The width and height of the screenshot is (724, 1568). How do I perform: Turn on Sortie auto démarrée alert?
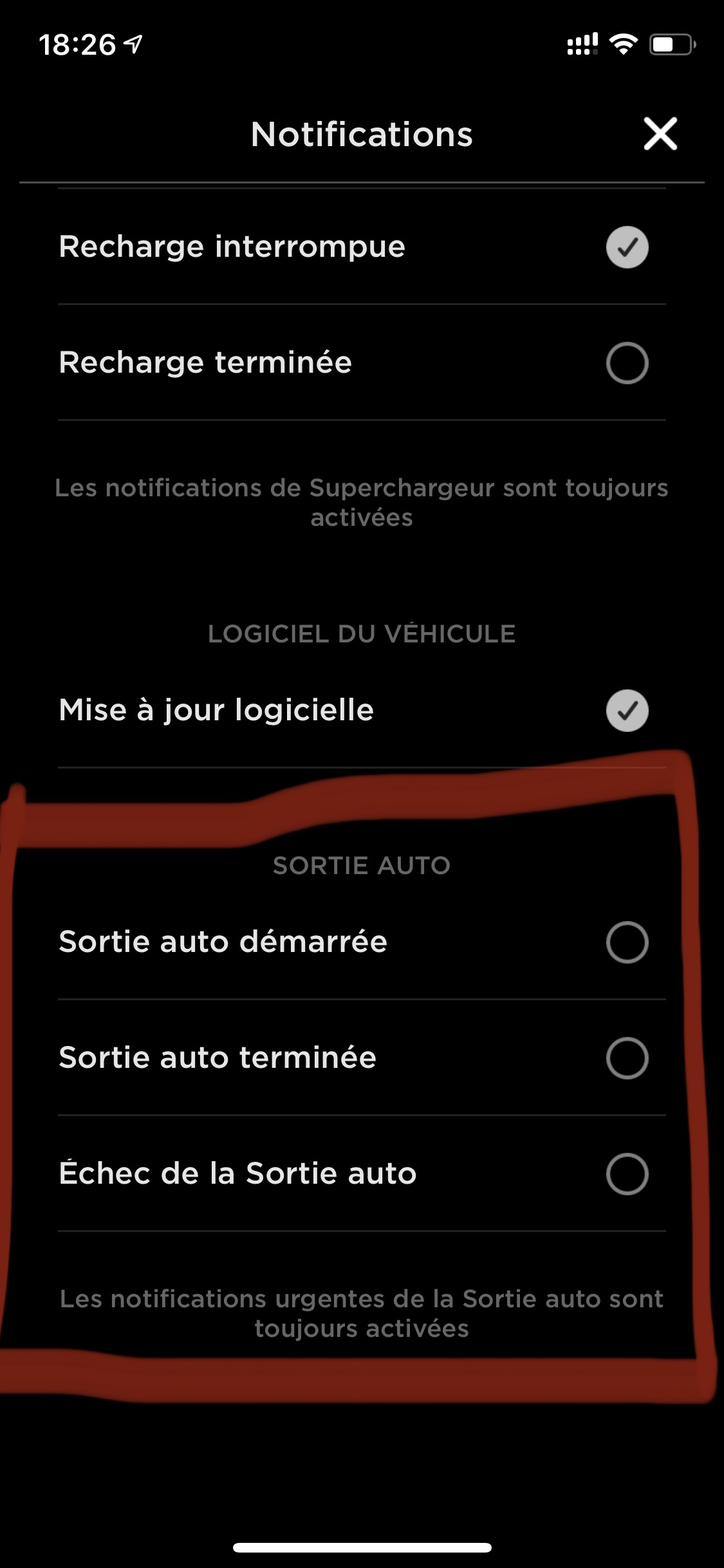pyautogui.click(x=627, y=942)
